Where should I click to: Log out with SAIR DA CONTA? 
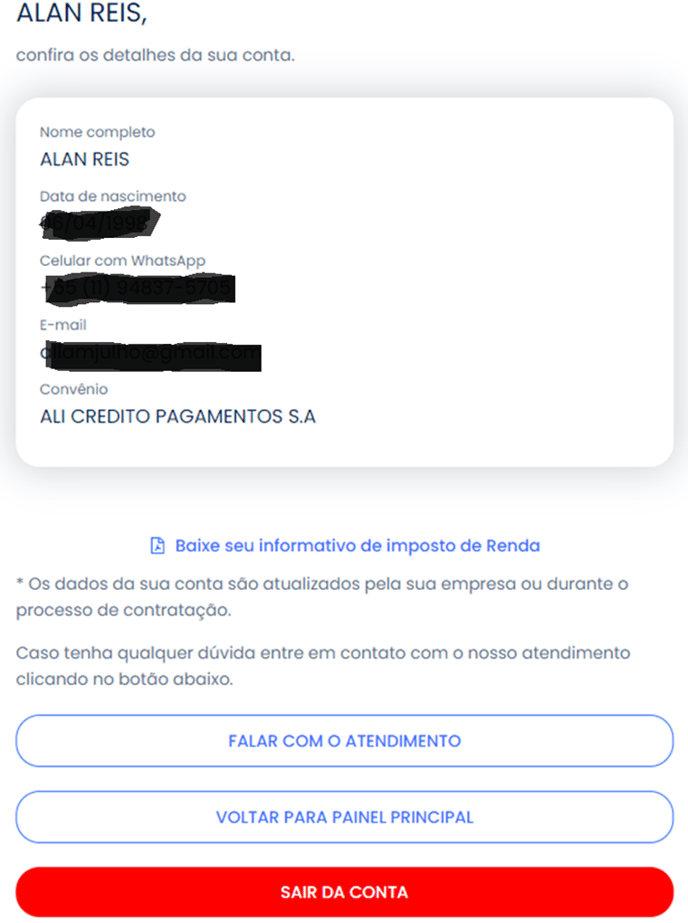(x=344, y=892)
